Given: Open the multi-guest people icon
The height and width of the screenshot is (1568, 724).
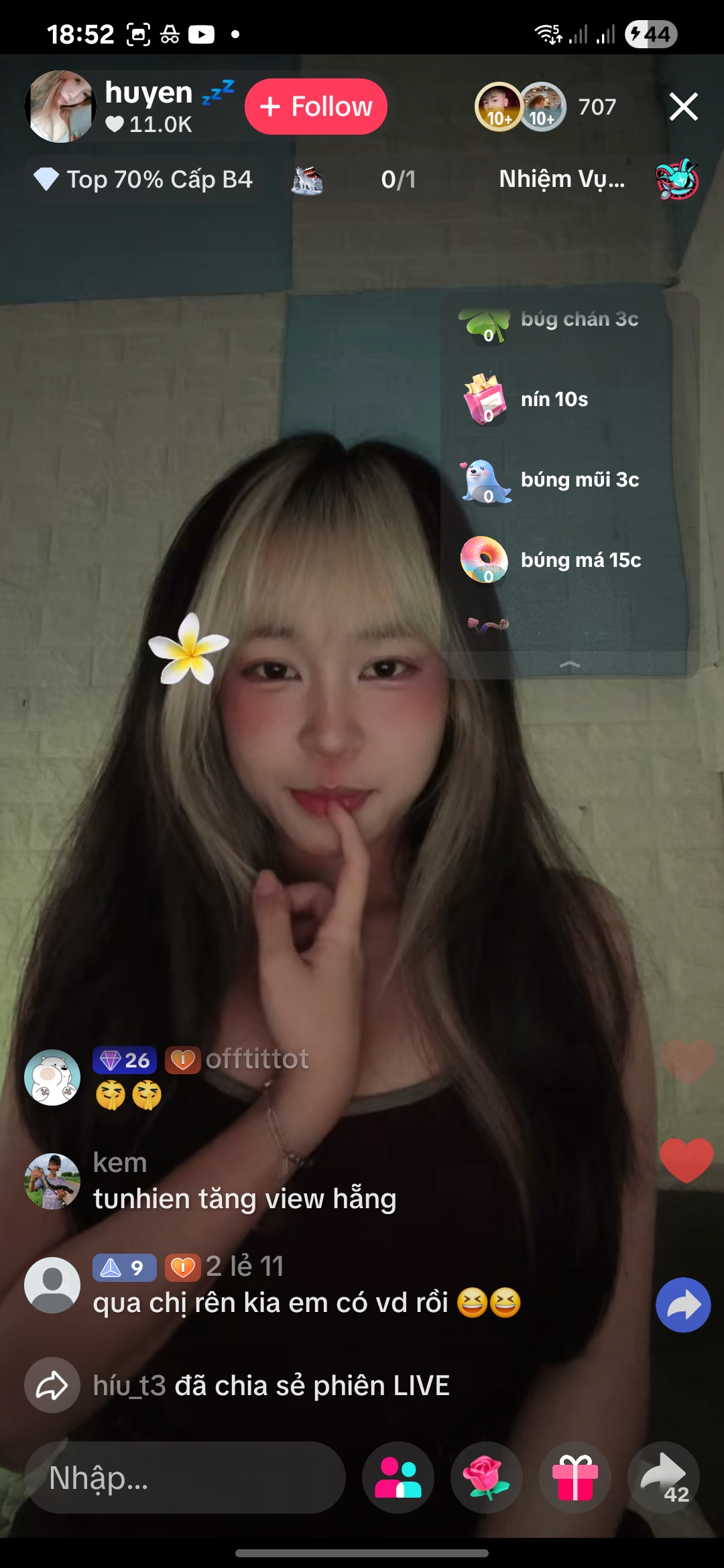Looking at the screenshot, I should [398, 1478].
